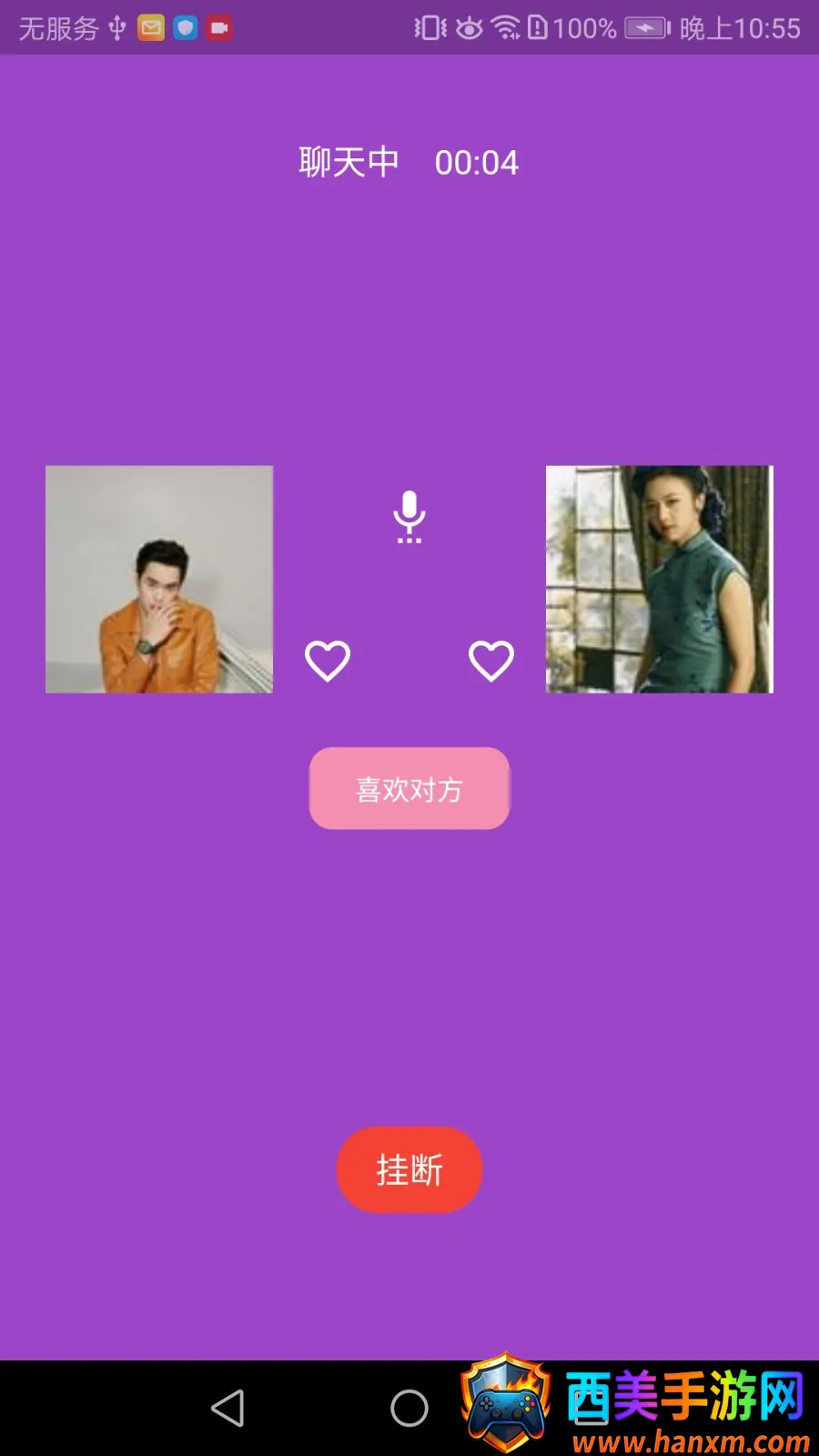Tap the 喜欢对方 button
The width and height of the screenshot is (819, 1456).
click(x=409, y=788)
